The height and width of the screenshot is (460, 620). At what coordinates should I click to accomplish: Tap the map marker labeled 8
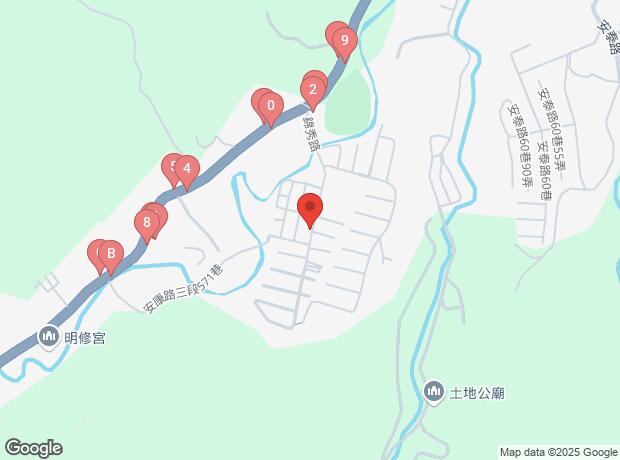click(x=147, y=223)
